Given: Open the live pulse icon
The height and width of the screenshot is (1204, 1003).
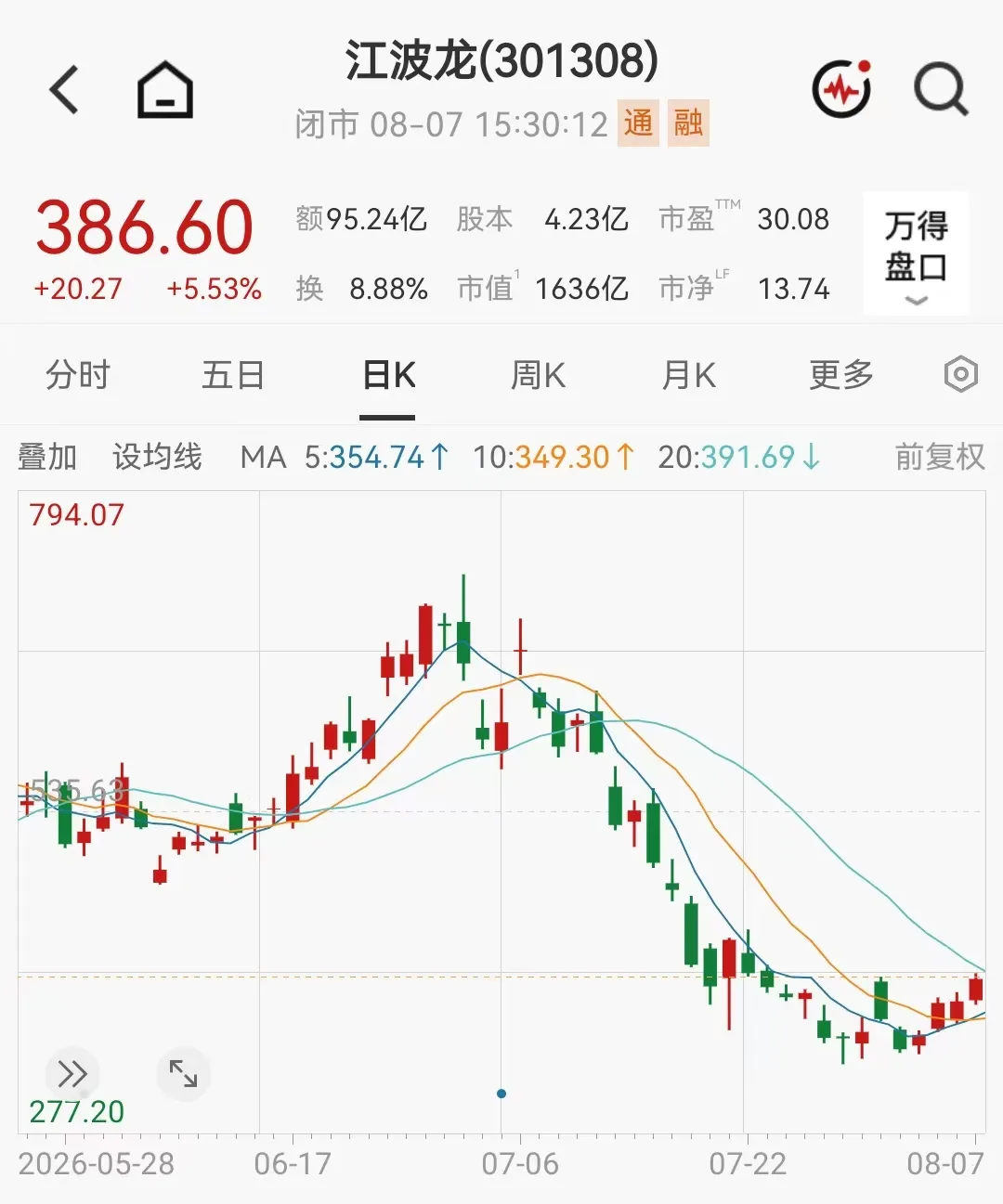Looking at the screenshot, I should click(x=841, y=89).
